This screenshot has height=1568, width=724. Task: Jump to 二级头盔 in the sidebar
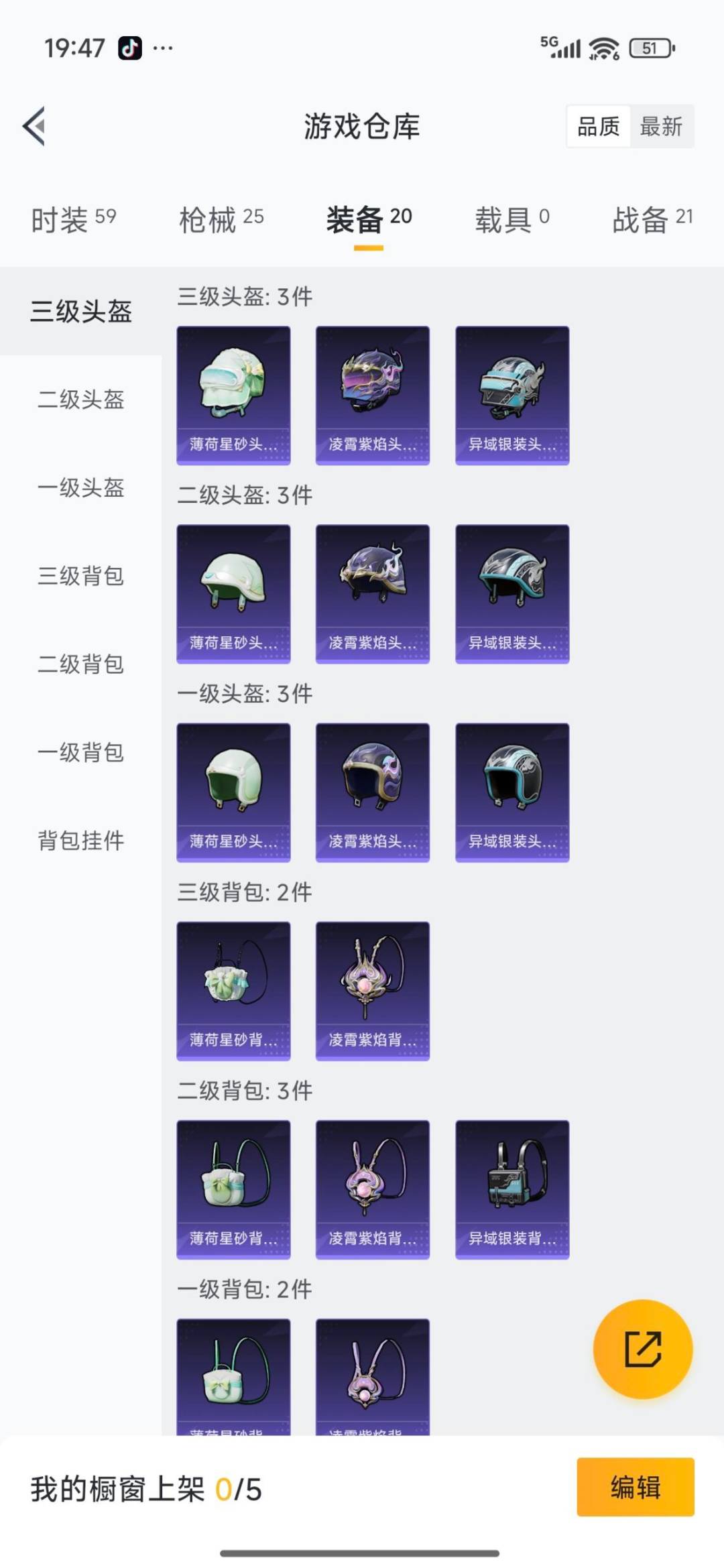80,400
